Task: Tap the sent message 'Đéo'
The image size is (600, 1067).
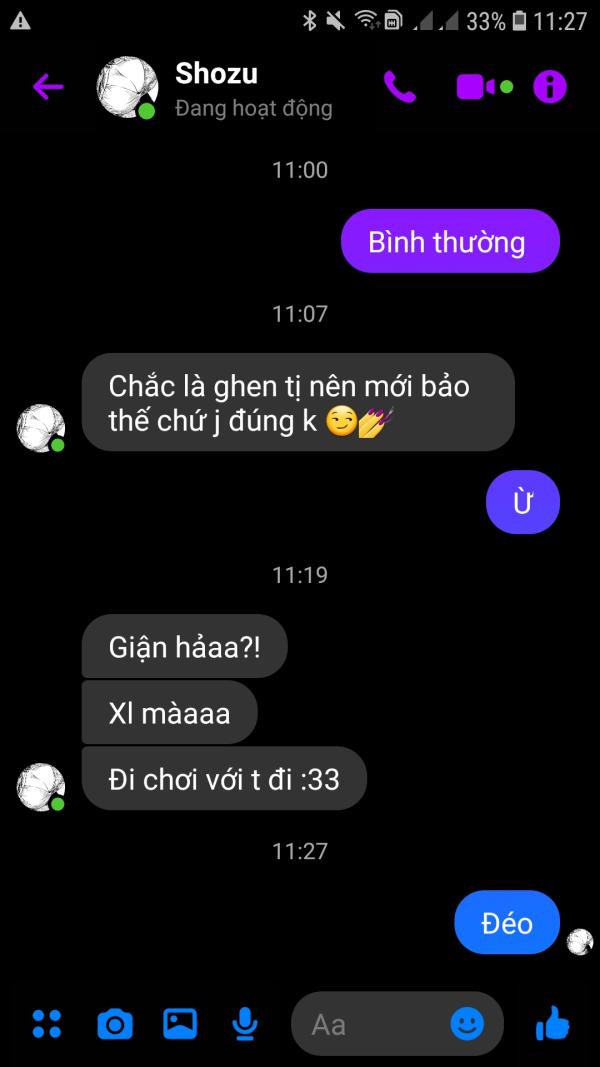Action: [507, 922]
